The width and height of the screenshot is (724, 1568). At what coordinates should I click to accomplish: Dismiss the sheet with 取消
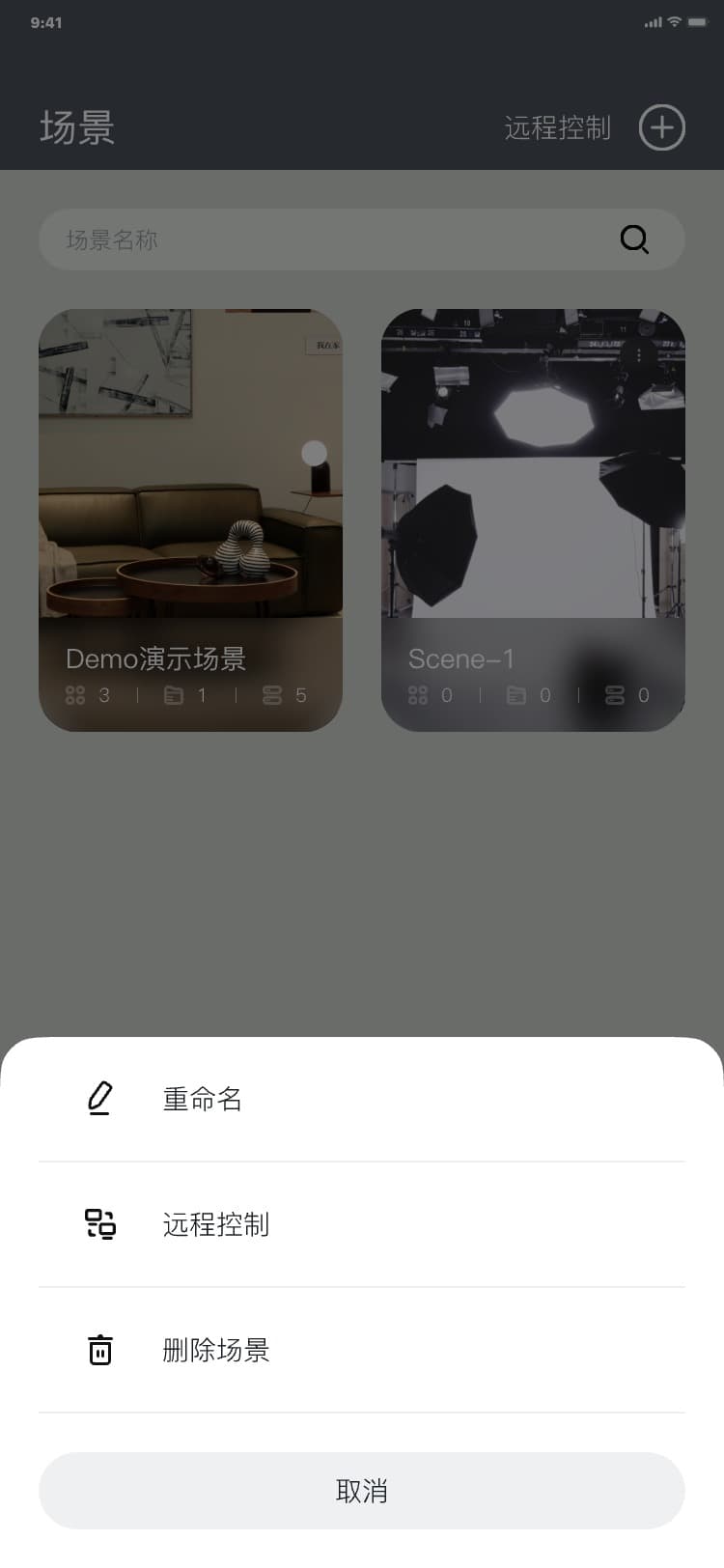(x=362, y=1491)
